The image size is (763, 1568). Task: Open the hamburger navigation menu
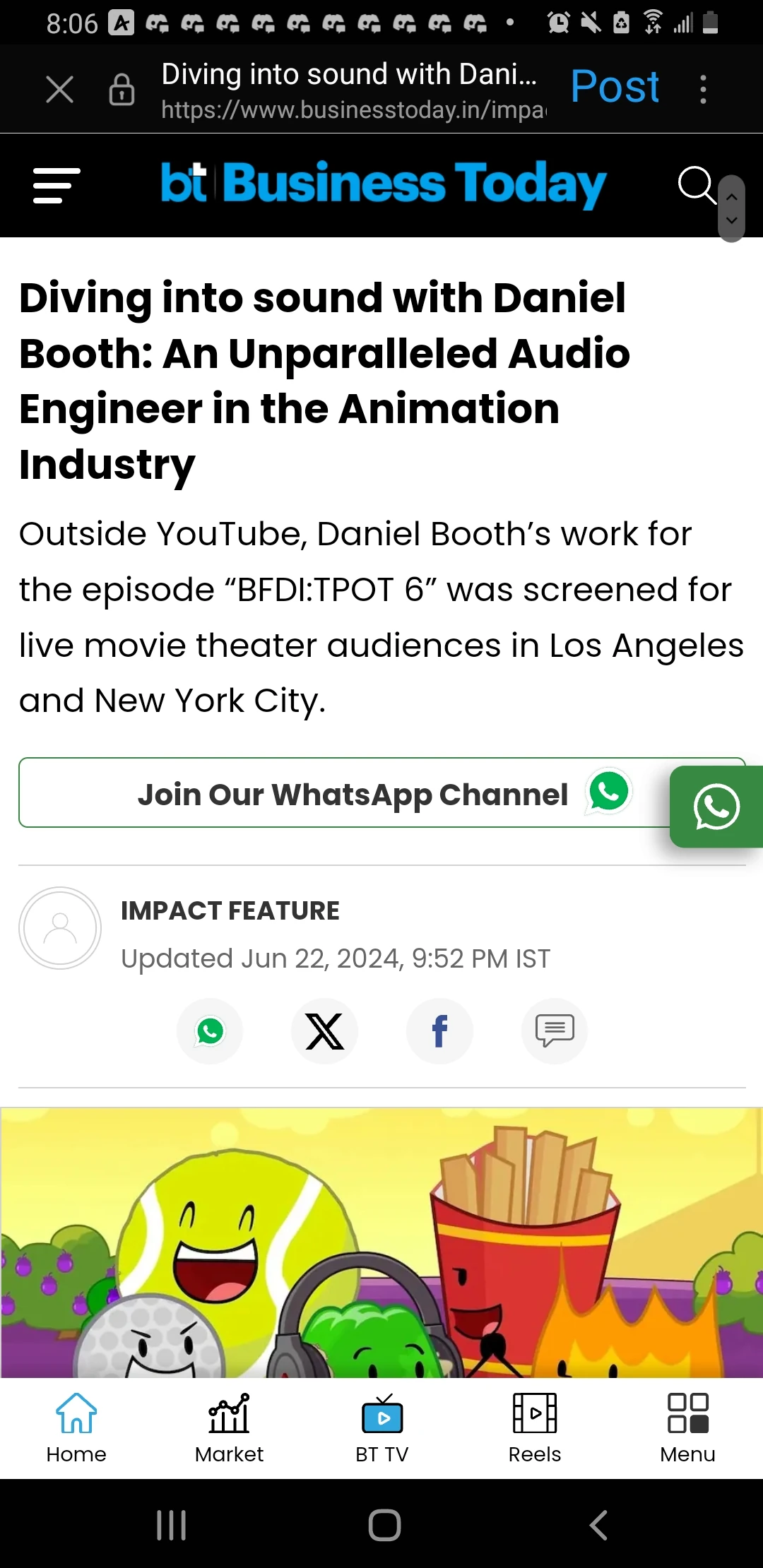pos(57,186)
